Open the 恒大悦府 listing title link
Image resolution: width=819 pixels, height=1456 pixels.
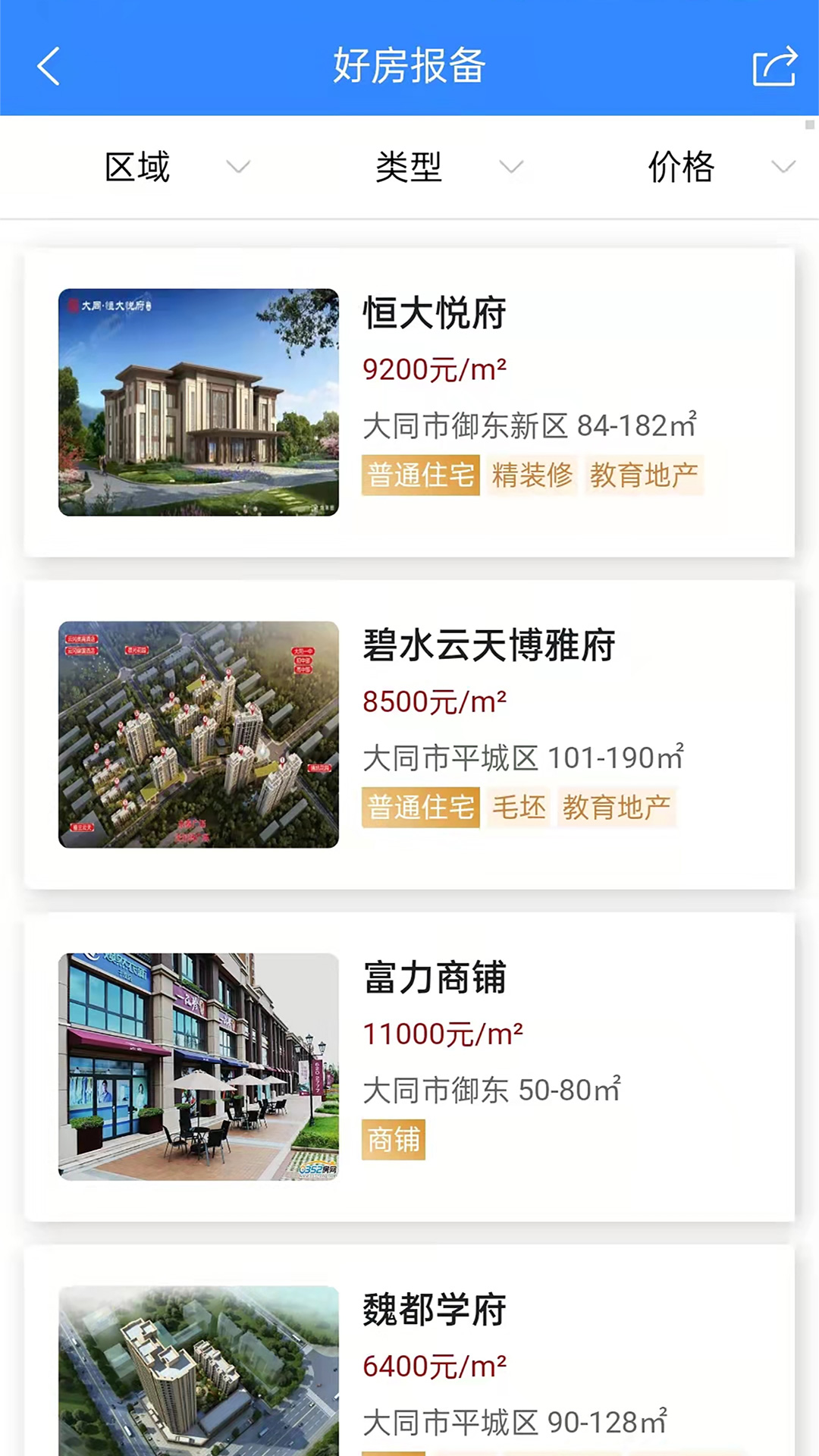pyautogui.click(x=435, y=313)
